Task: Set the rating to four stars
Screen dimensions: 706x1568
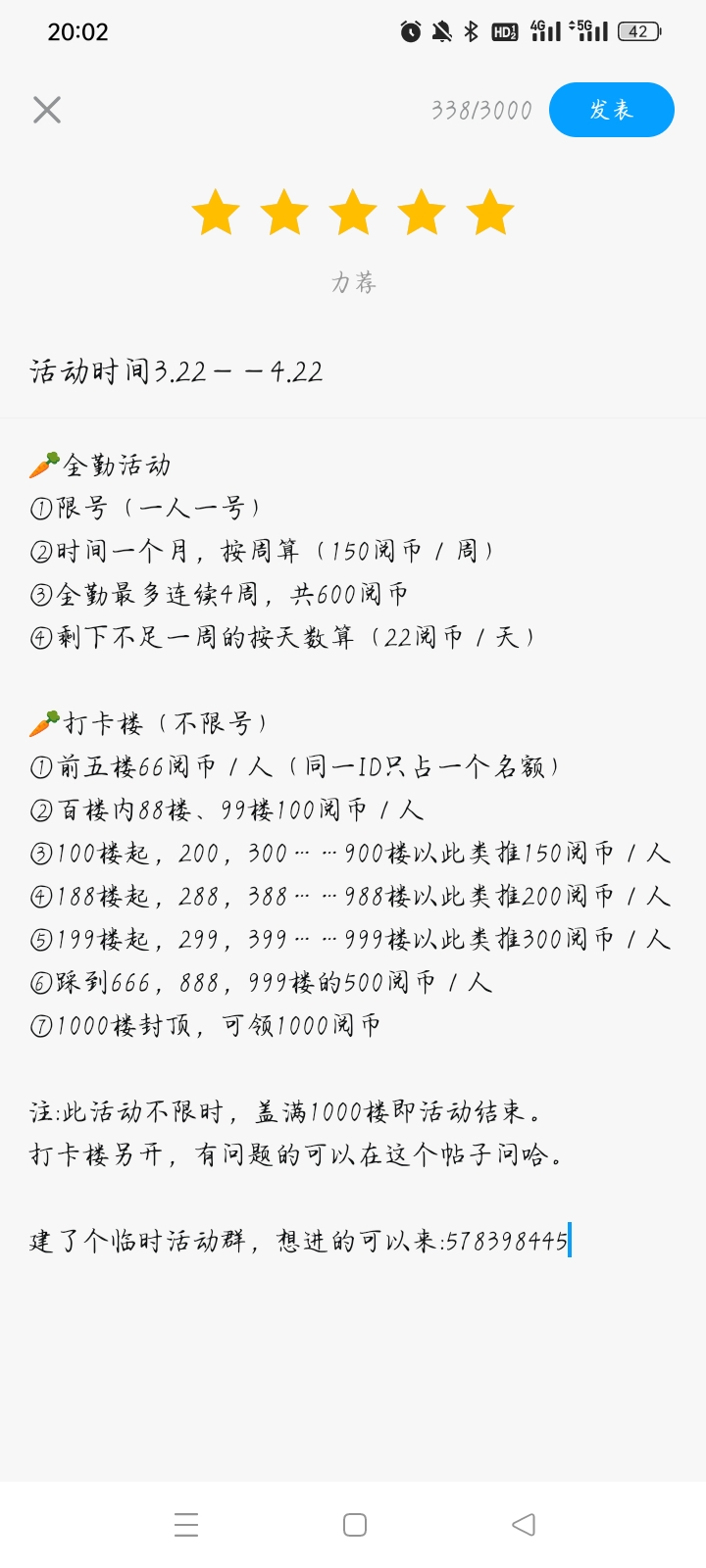Action: 422,213
